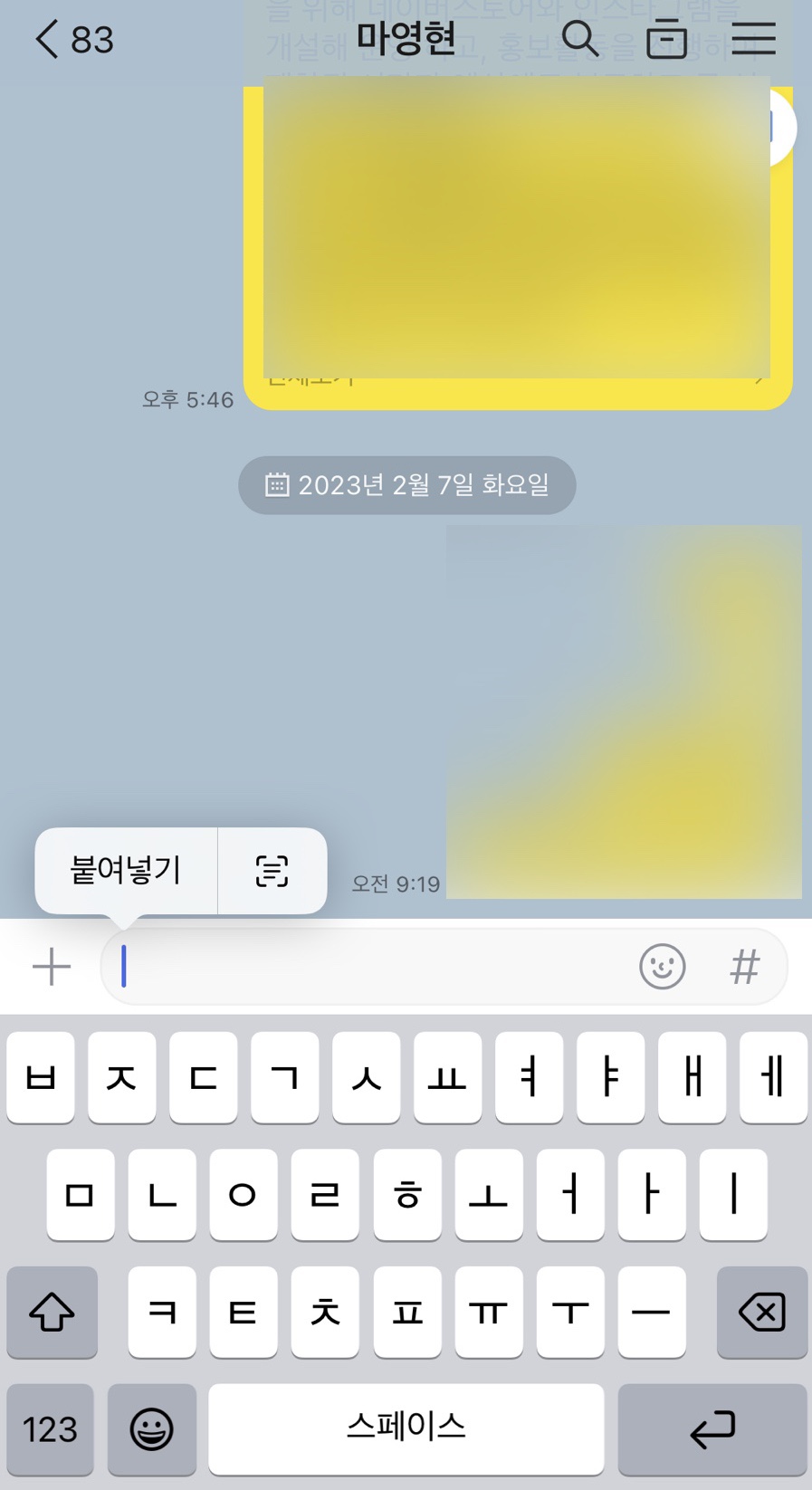Scan text with the camera icon

[x=272, y=871]
